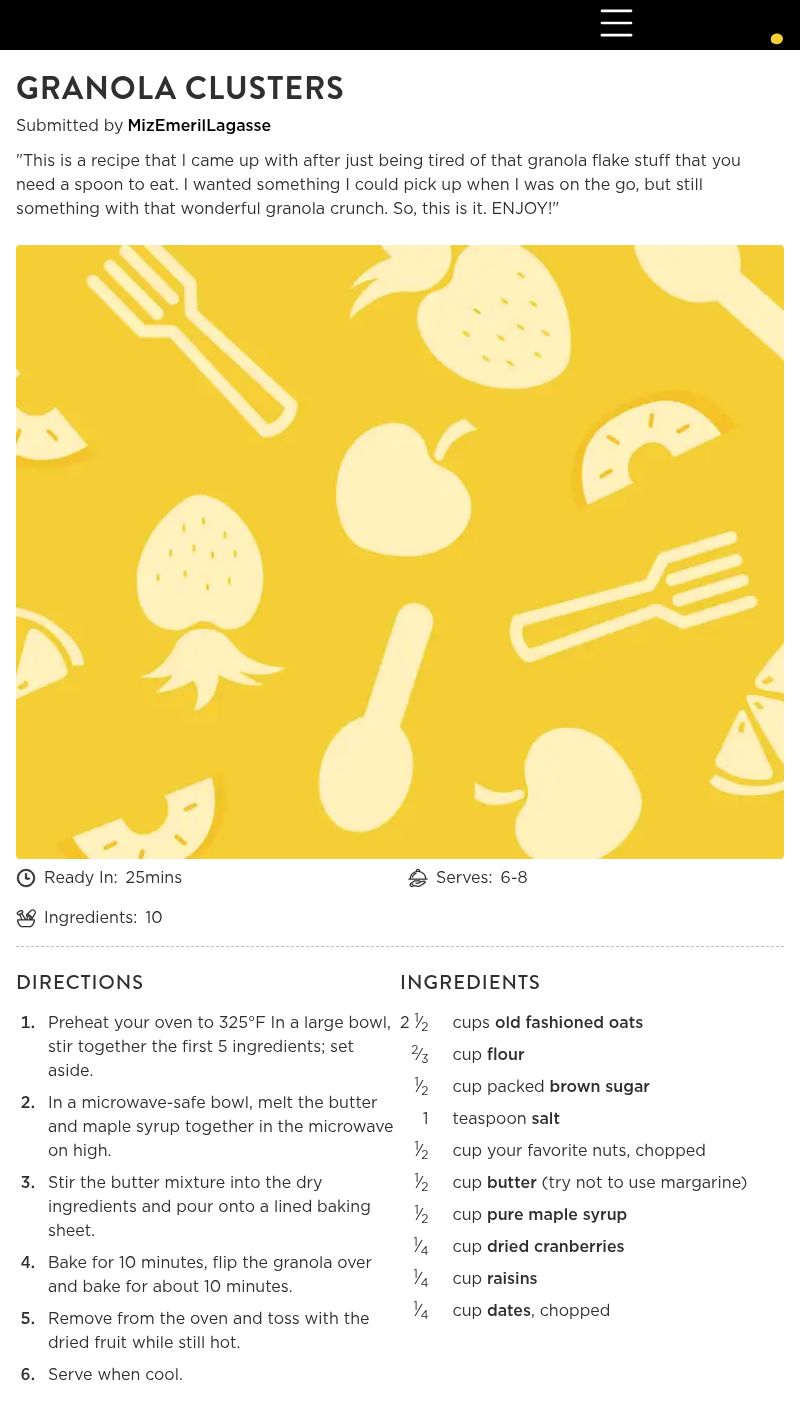Viewport: 800px width, 1421px height.
Task: Open the salt ingredient link
Action: 545,1118
